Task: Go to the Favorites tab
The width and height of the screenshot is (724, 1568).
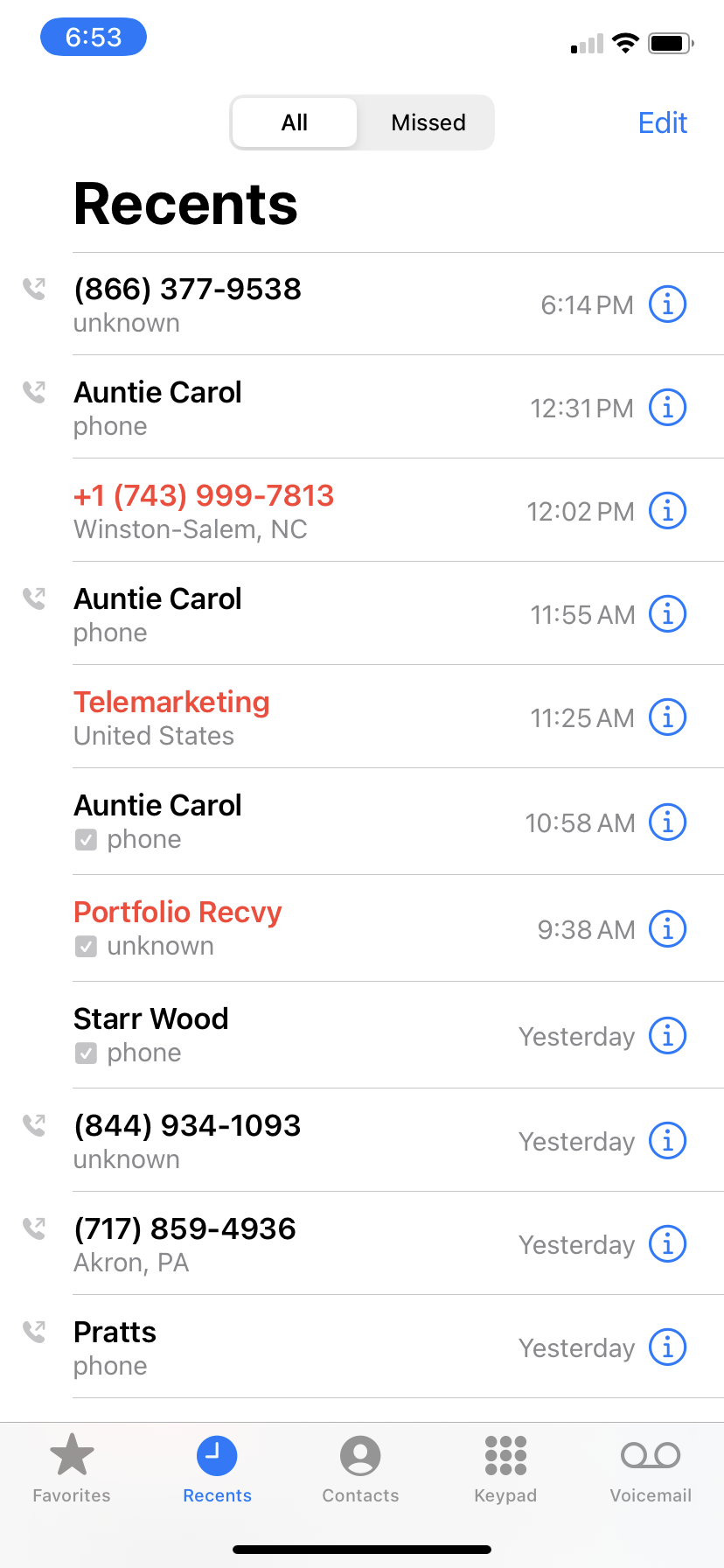Action: 72,1468
